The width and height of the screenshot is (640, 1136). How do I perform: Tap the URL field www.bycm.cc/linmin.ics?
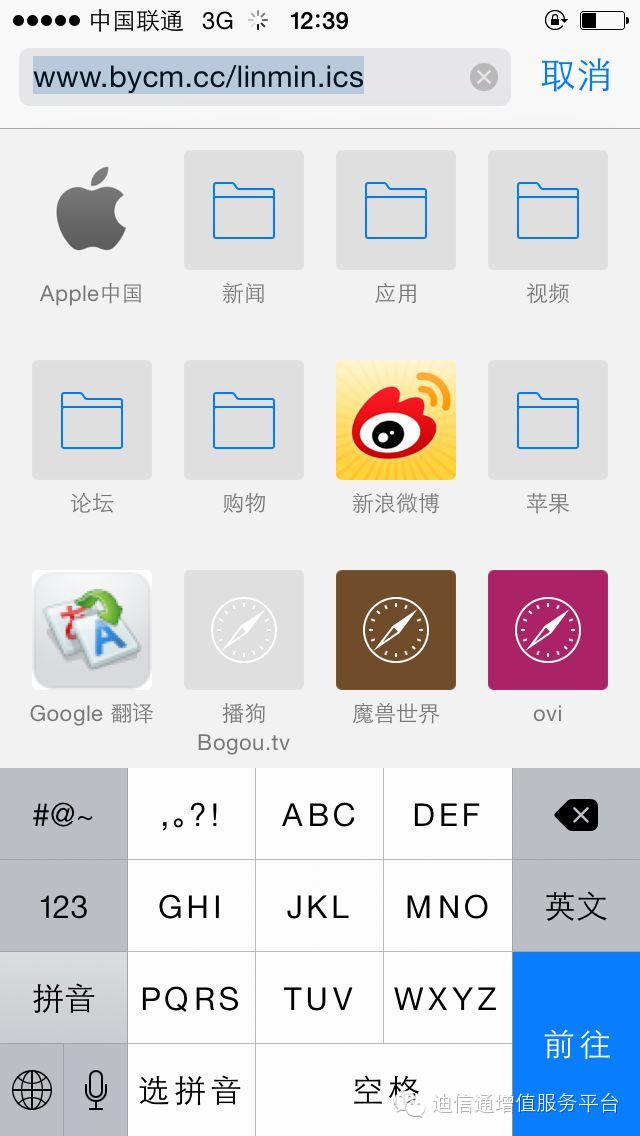click(x=240, y=77)
